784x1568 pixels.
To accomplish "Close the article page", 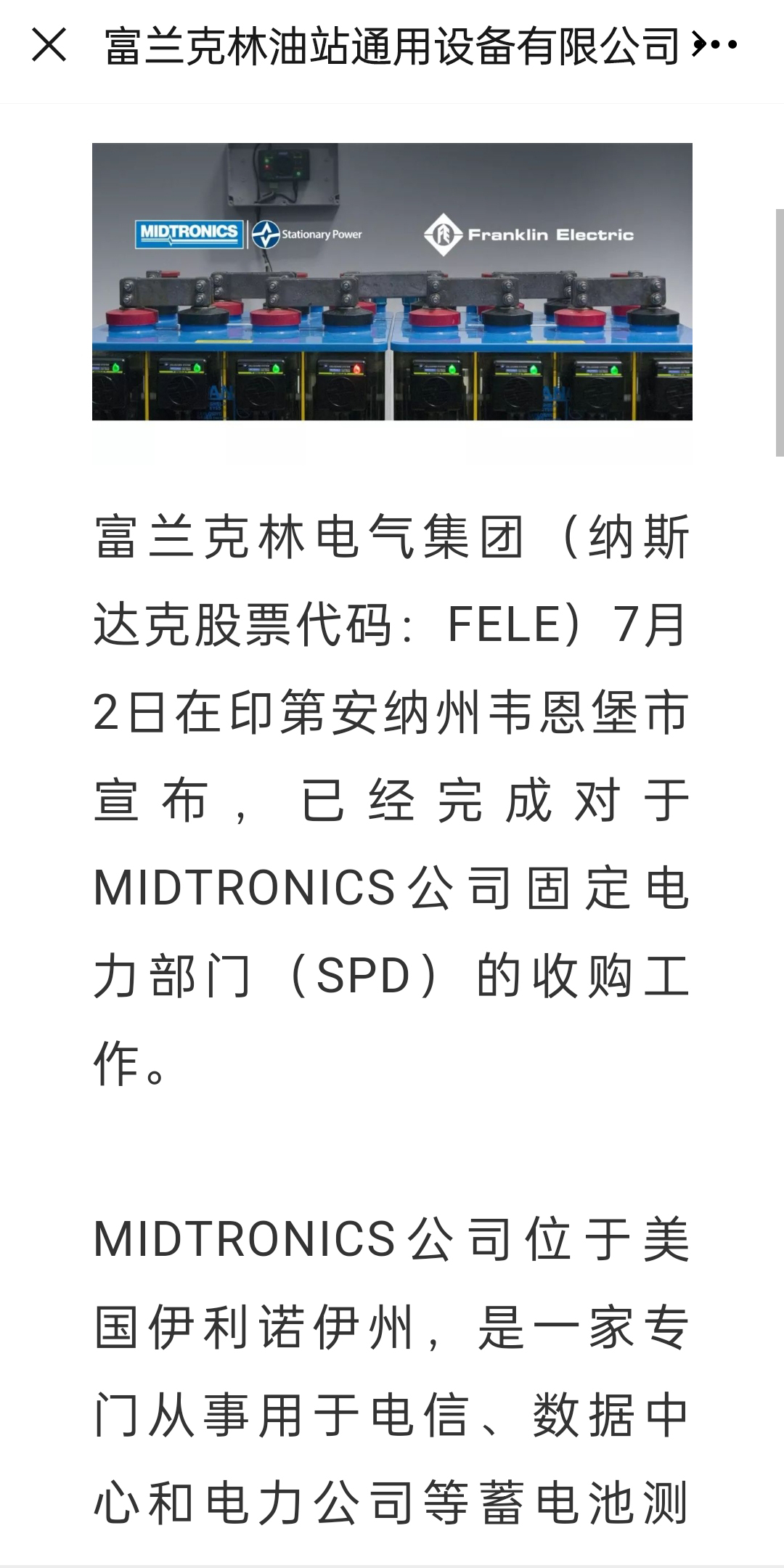I will [x=49, y=45].
